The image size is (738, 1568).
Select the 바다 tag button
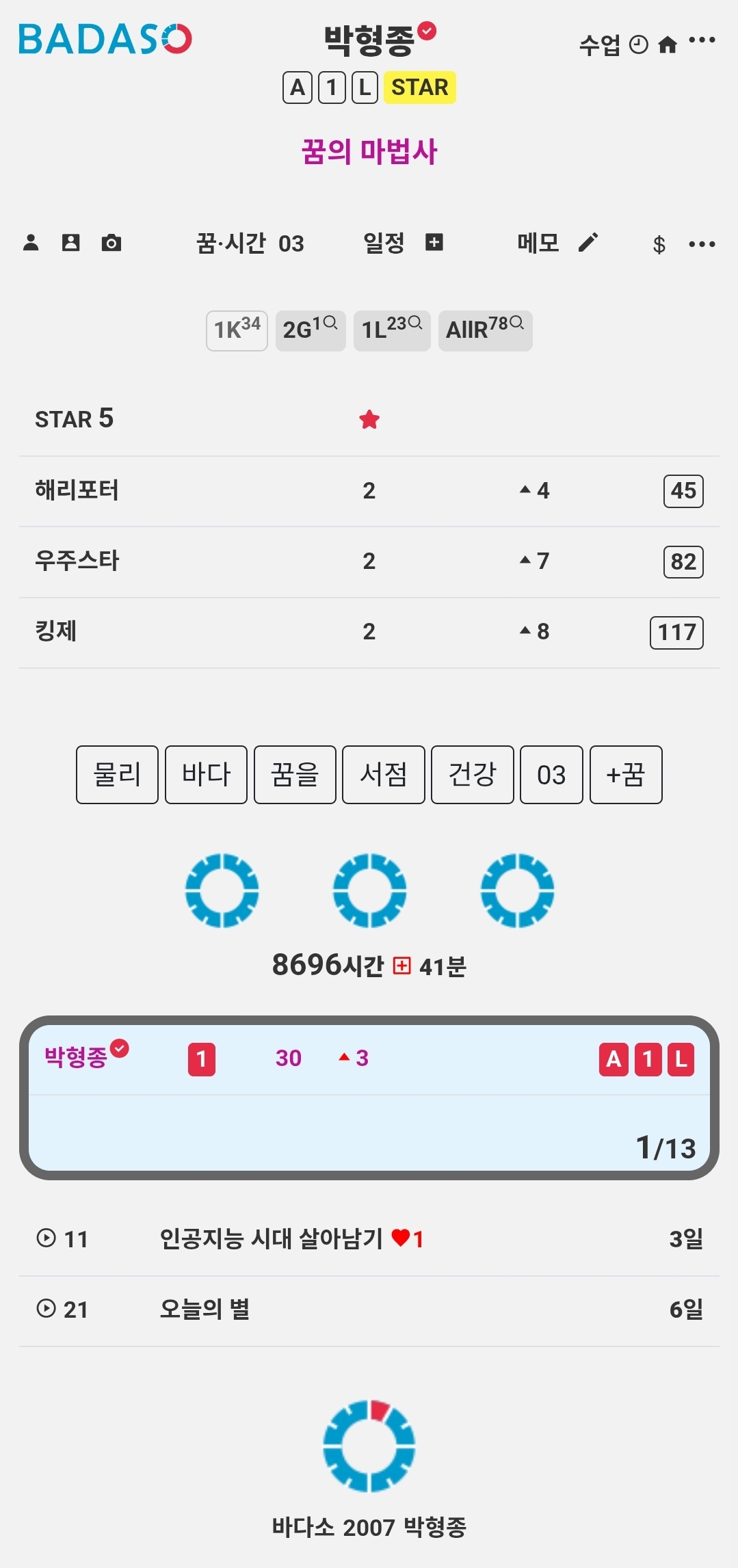pyautogui.click(x=206, y=774)
